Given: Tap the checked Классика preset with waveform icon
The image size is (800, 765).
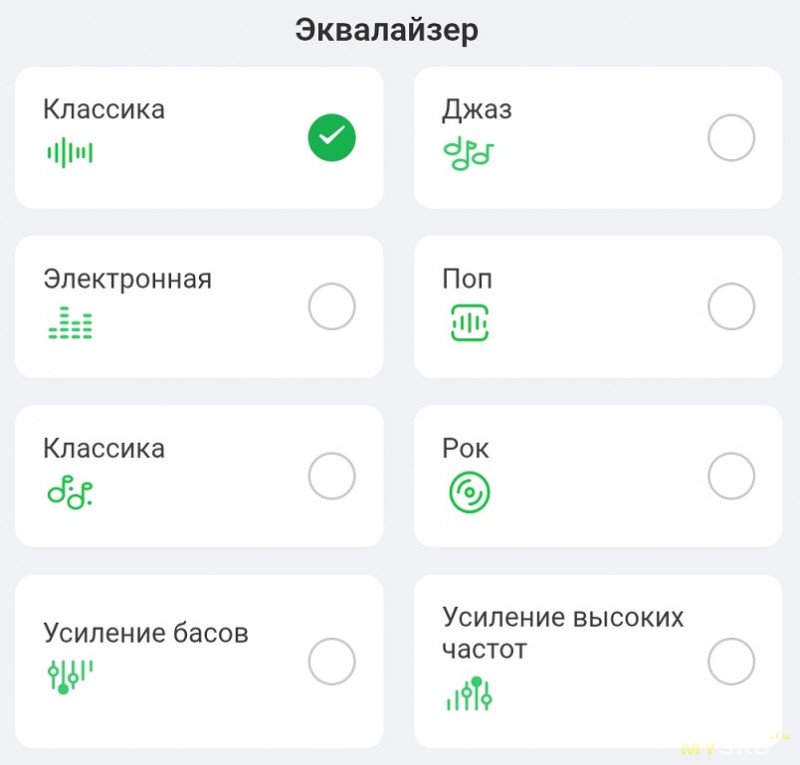Looking at the screenshot, I should [332, 138].
